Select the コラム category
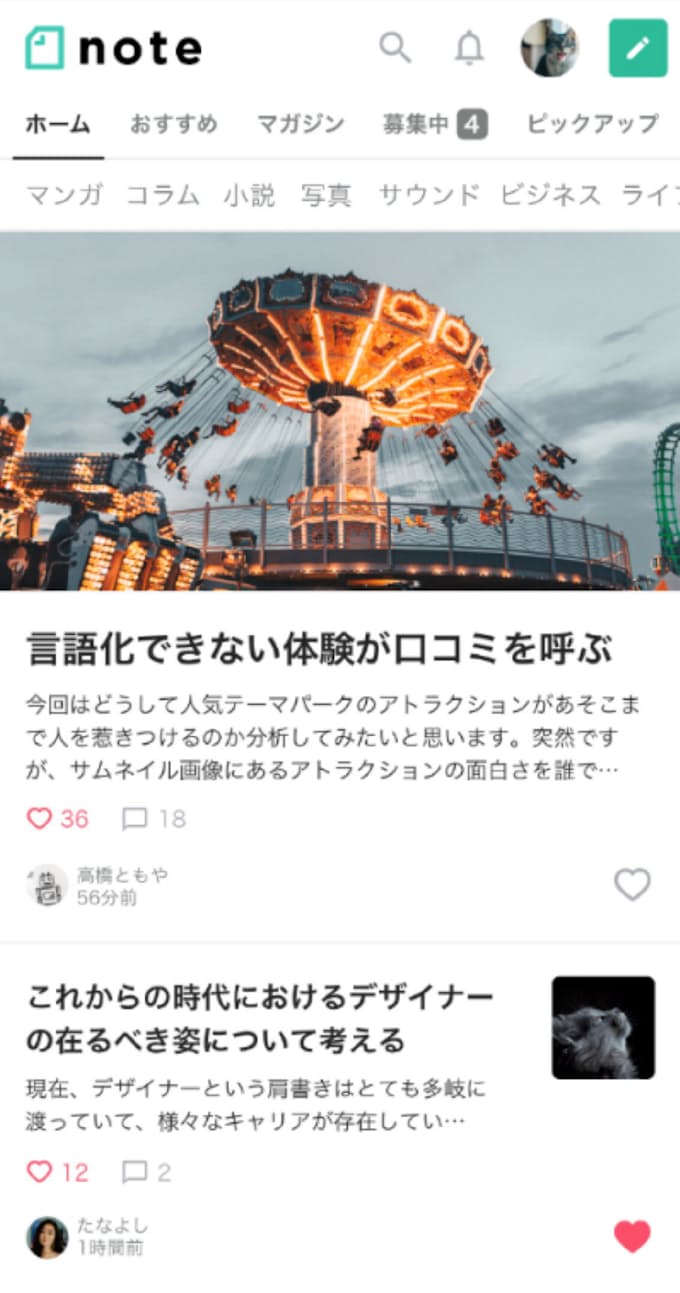Image resolution: width=680 pixels, height=1293 pixels. tap(162, 195)
